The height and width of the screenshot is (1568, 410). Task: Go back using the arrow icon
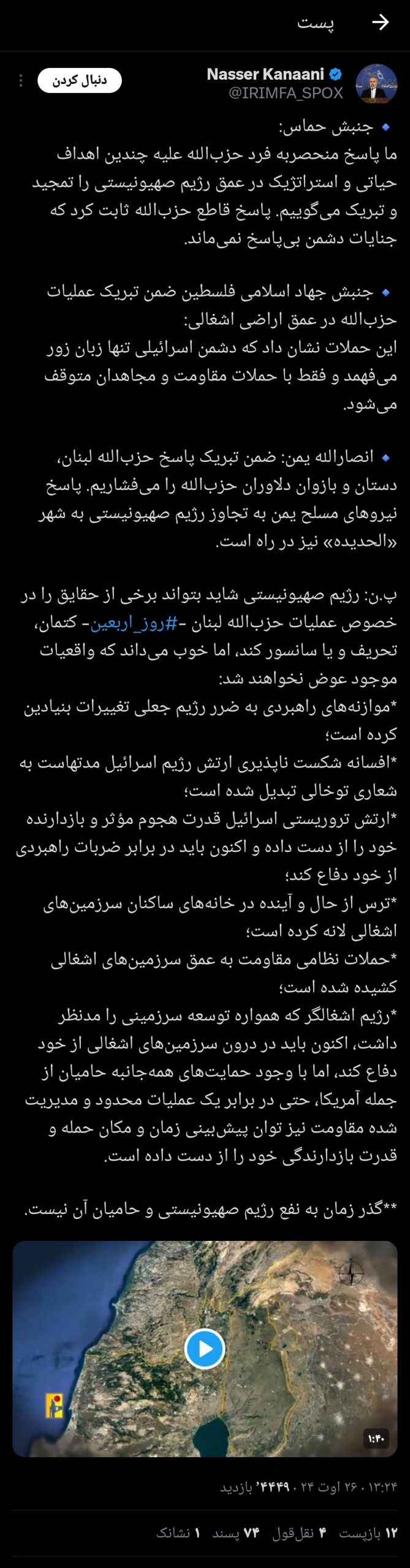[381, 23]
